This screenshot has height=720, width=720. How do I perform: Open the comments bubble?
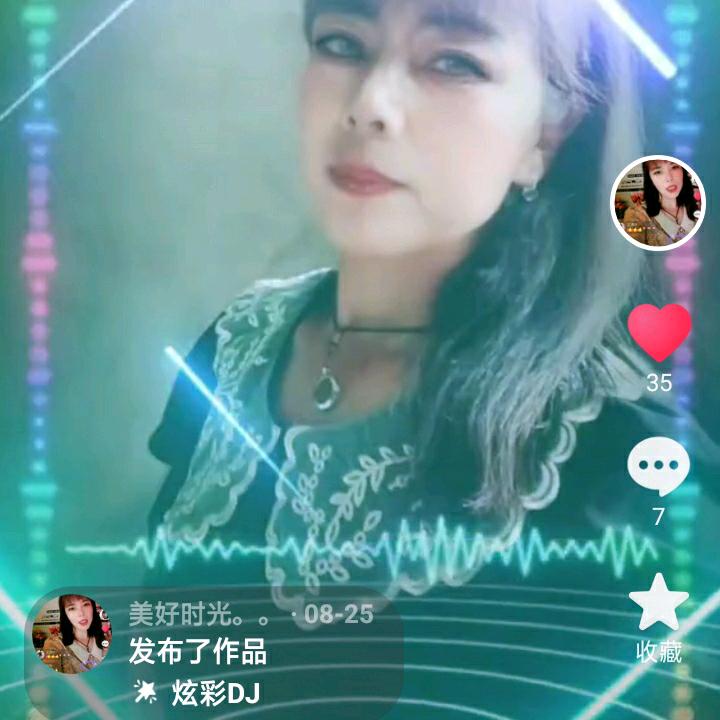coord(658,468)
